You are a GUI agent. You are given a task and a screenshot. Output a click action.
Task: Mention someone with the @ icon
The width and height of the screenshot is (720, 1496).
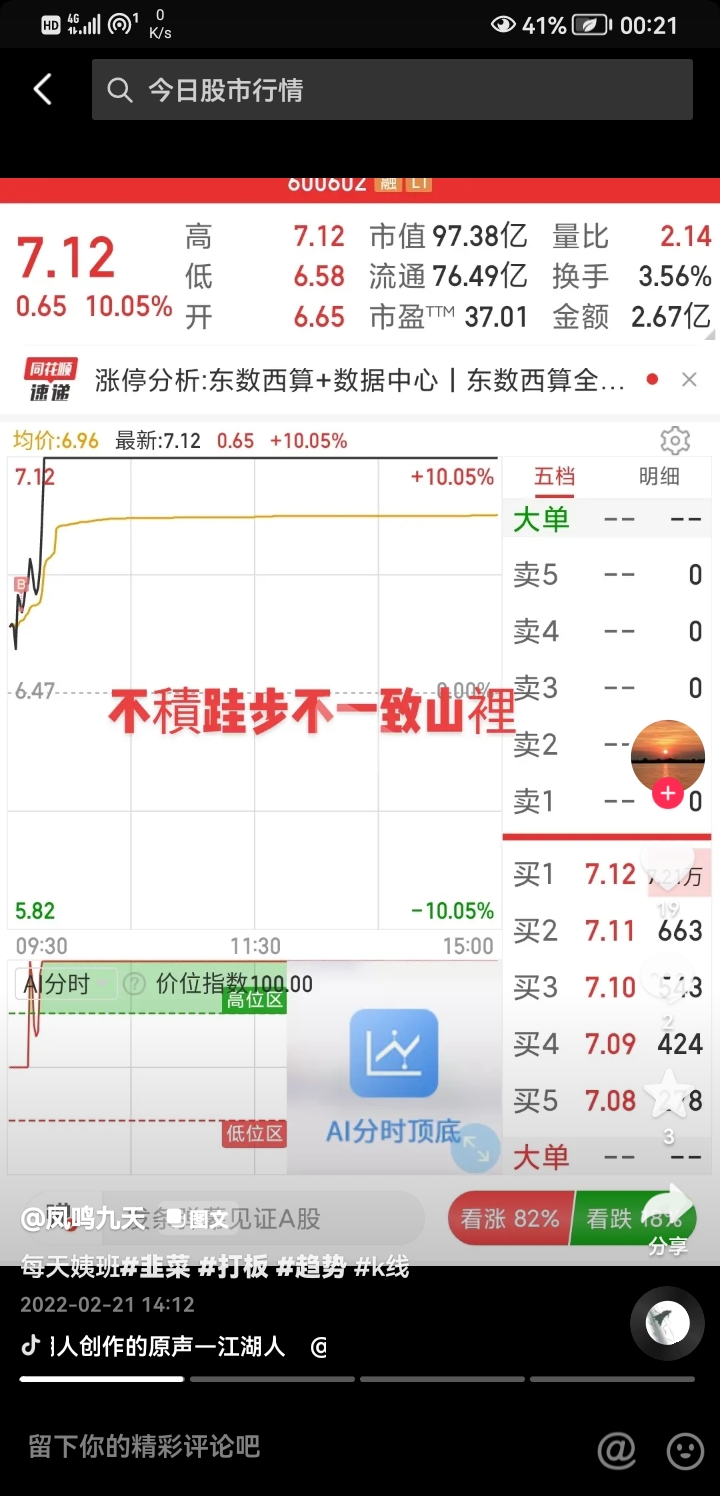616,1449
